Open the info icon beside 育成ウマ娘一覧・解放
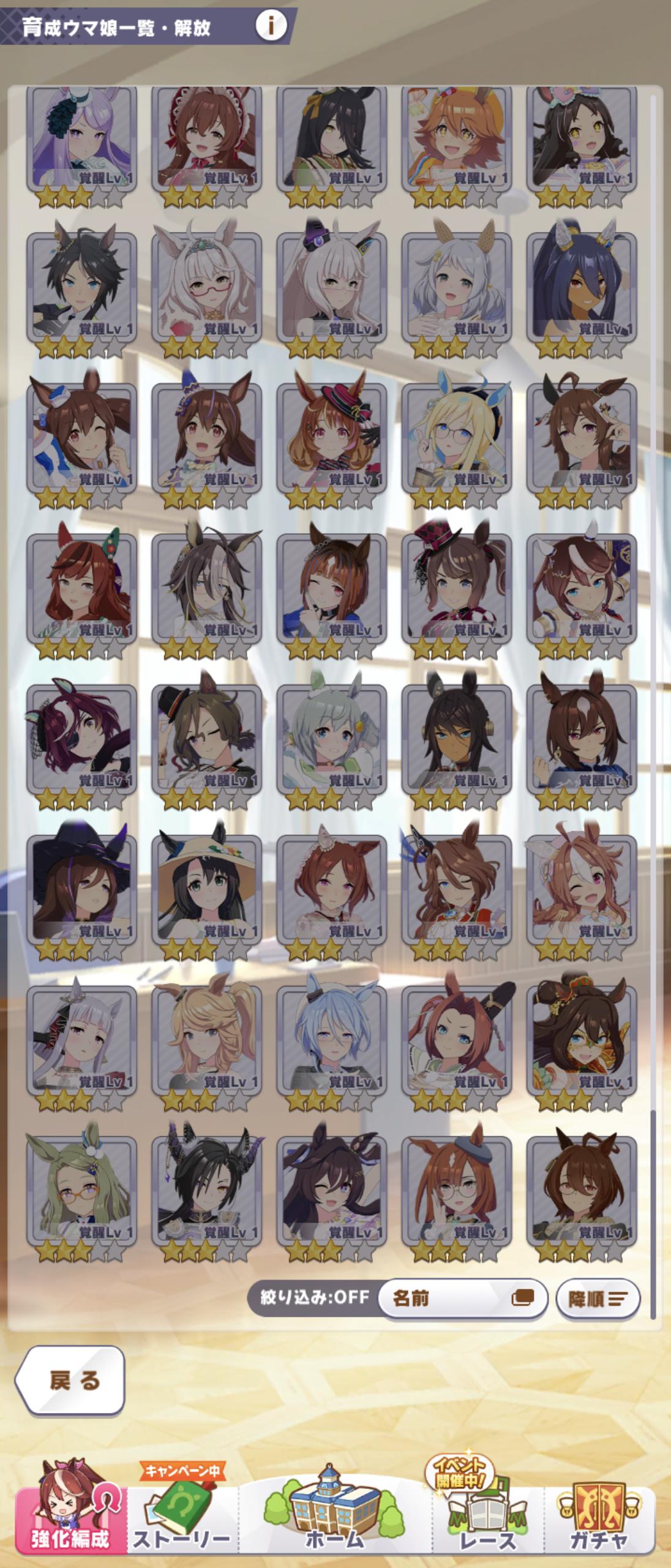671x1568 pixels. [x=271, y=26]
